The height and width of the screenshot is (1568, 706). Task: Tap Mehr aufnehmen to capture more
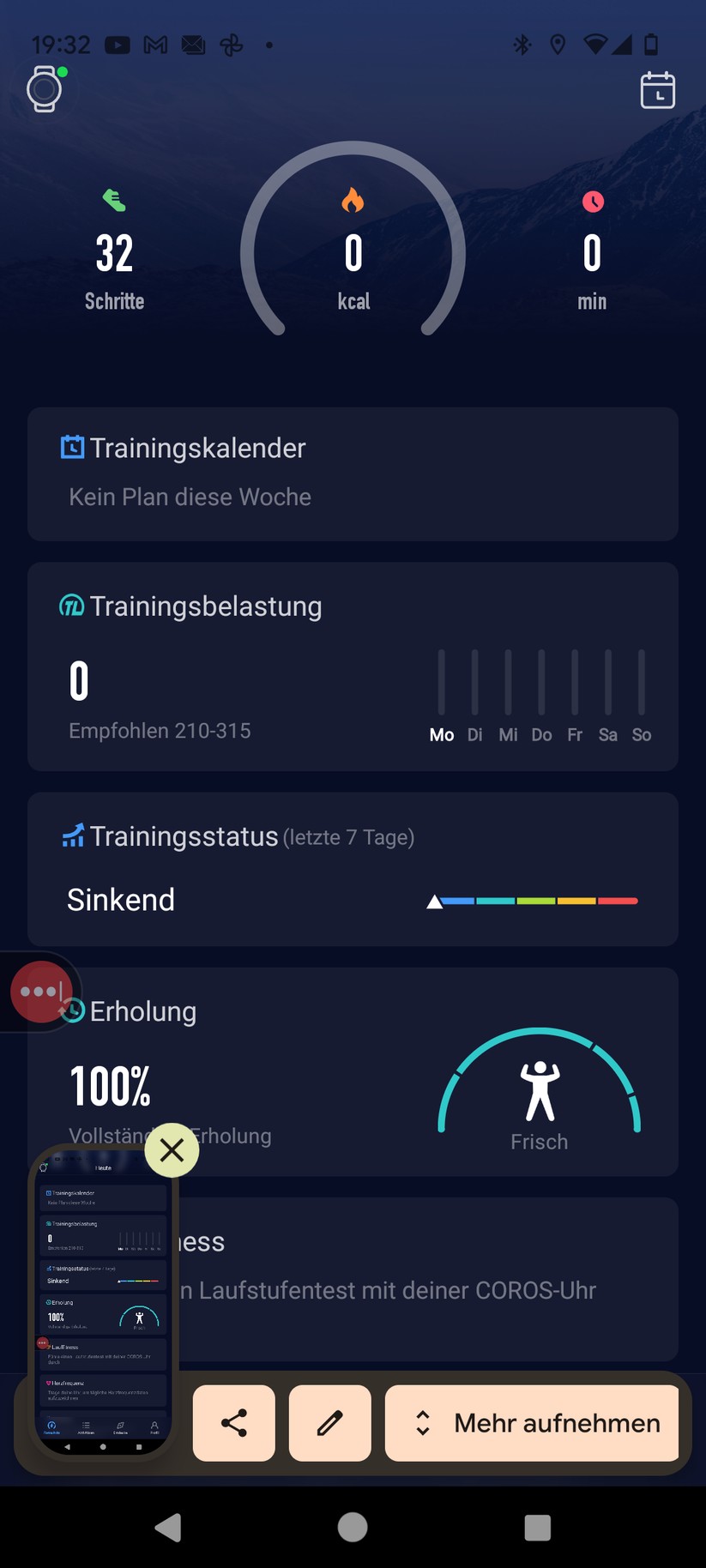point(532,1423)
